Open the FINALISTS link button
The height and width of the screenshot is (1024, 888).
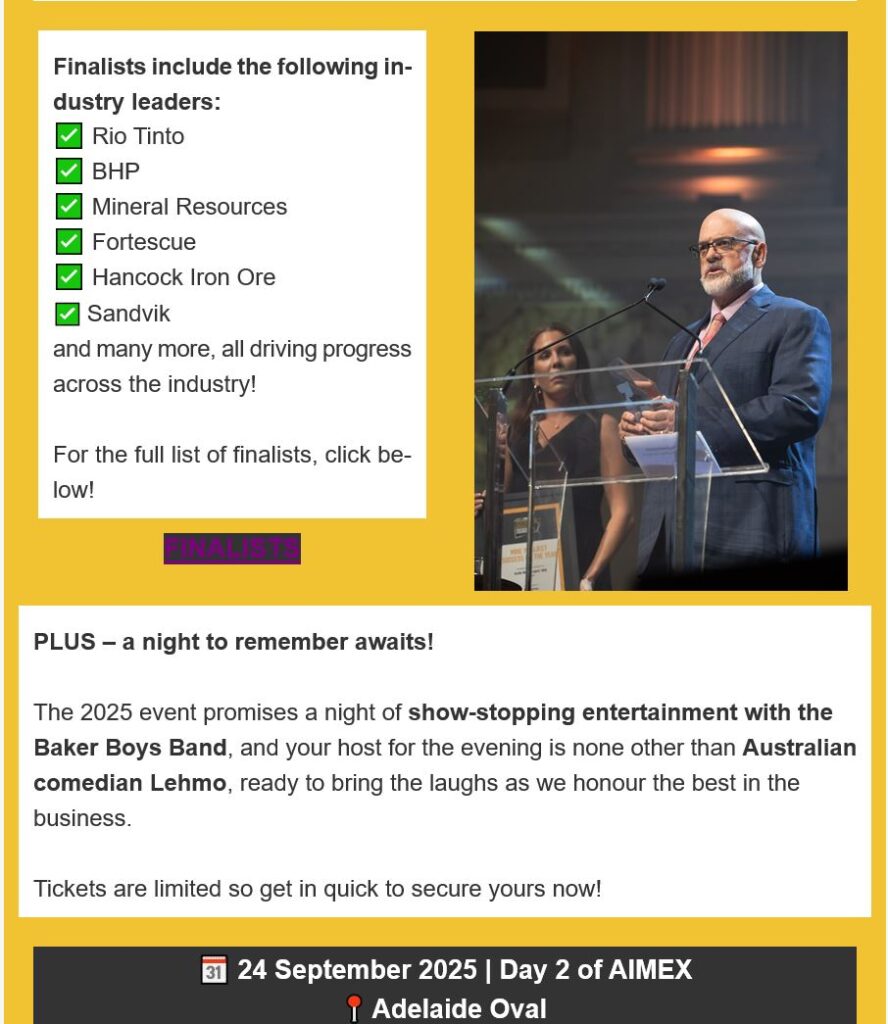click(x=232, y=549)
